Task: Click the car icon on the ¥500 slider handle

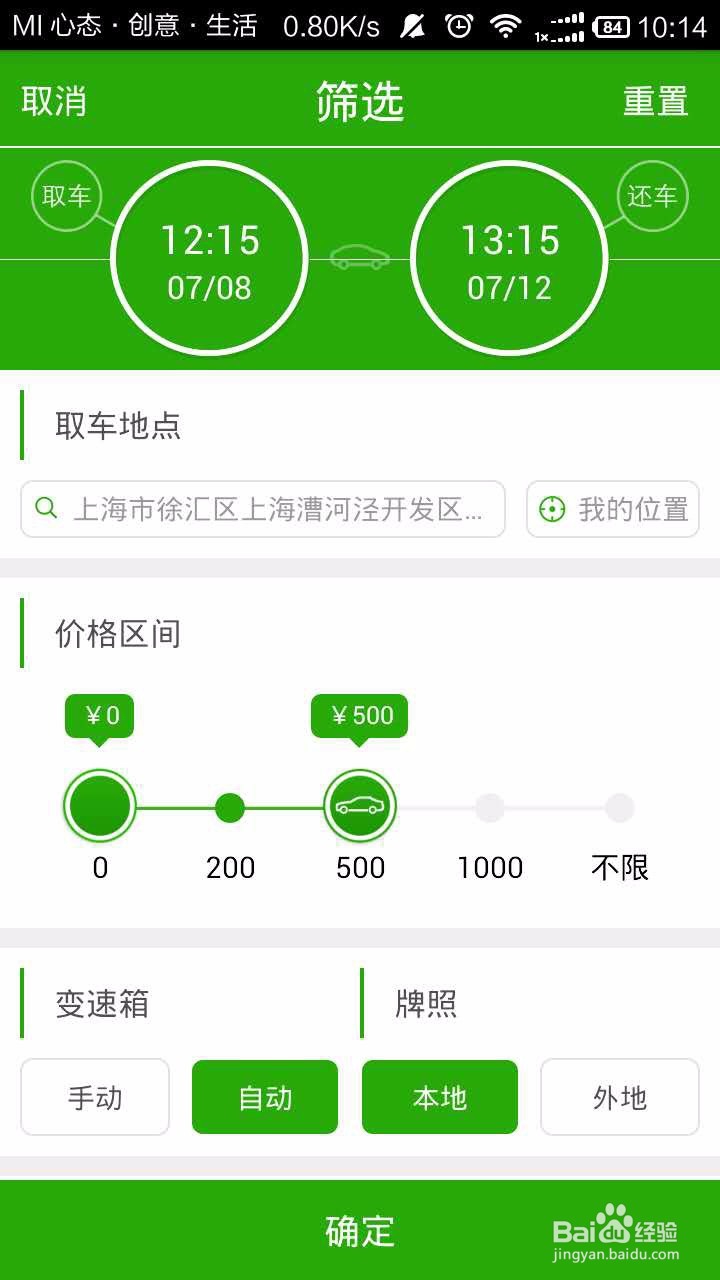Action: (x=360, y=804)
